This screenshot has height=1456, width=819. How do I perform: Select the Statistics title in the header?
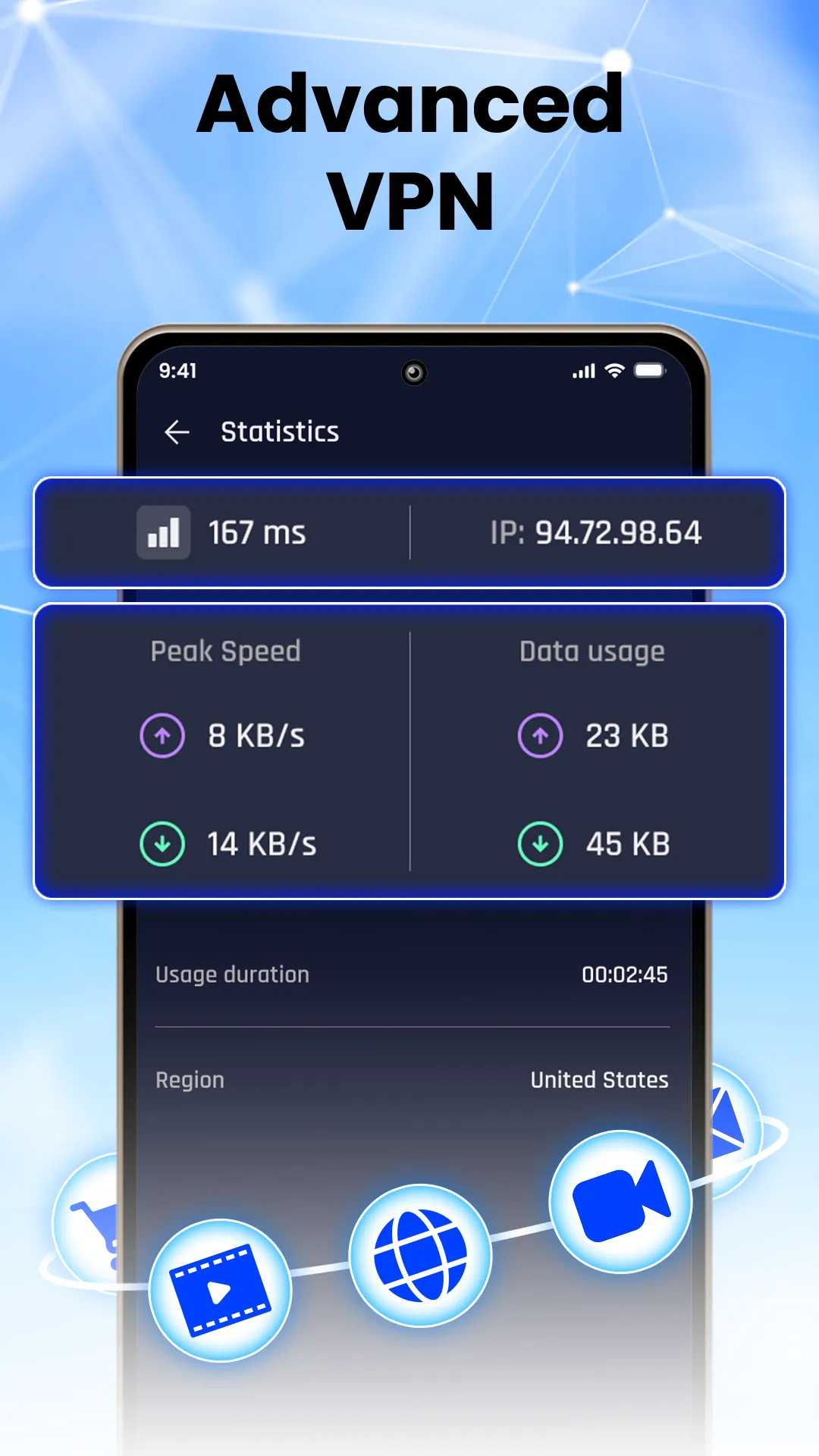[x=280, y=431]
